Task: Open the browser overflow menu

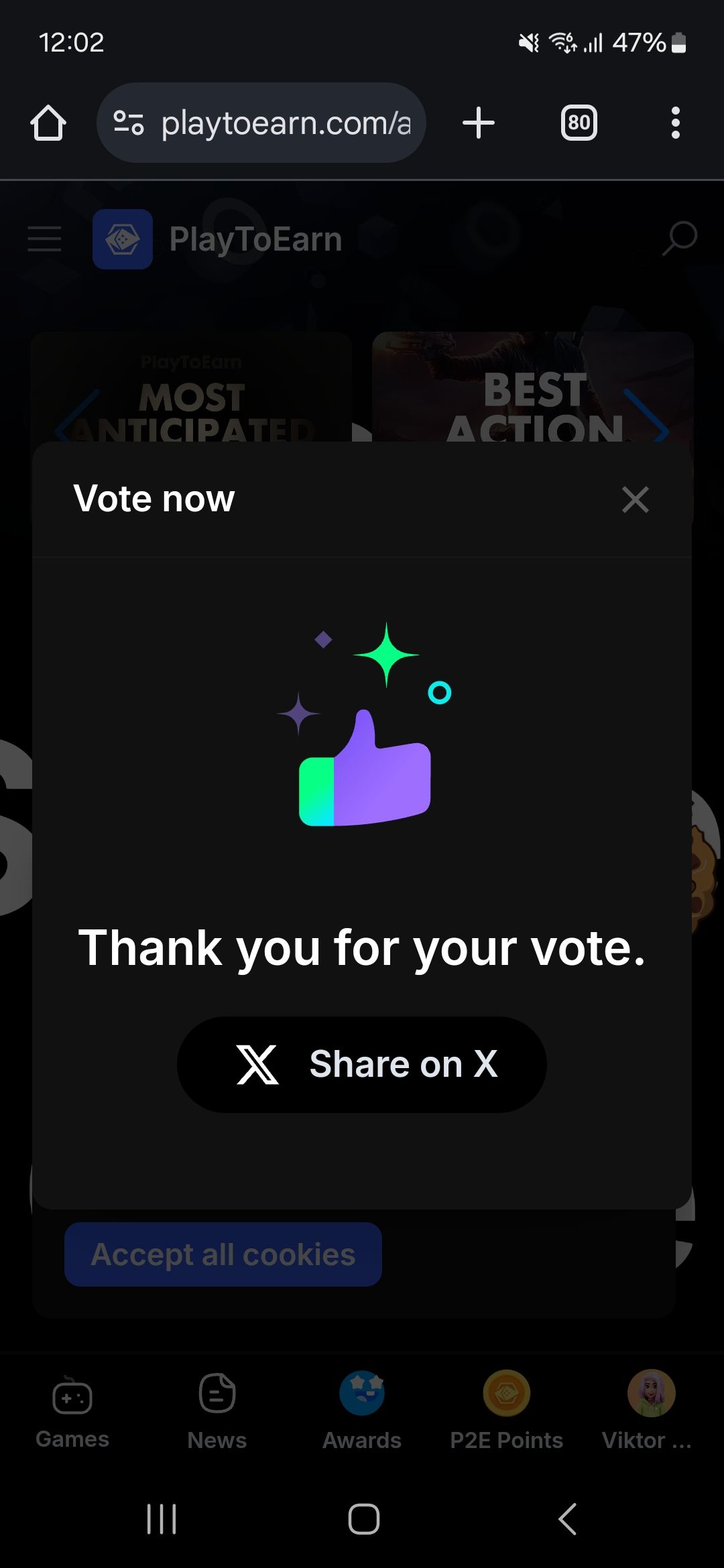Action: pyautogui.click(x=675, y=123)
